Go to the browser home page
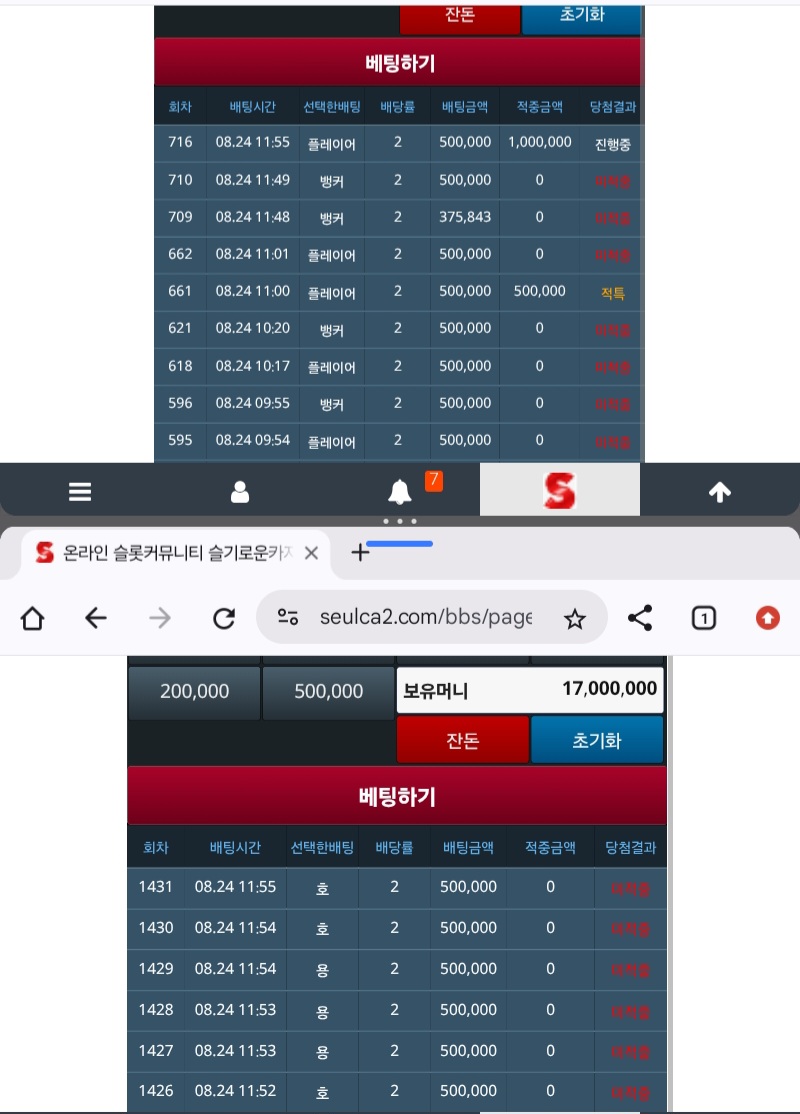Screen dimensions: 800x1114 pos(33,618)
